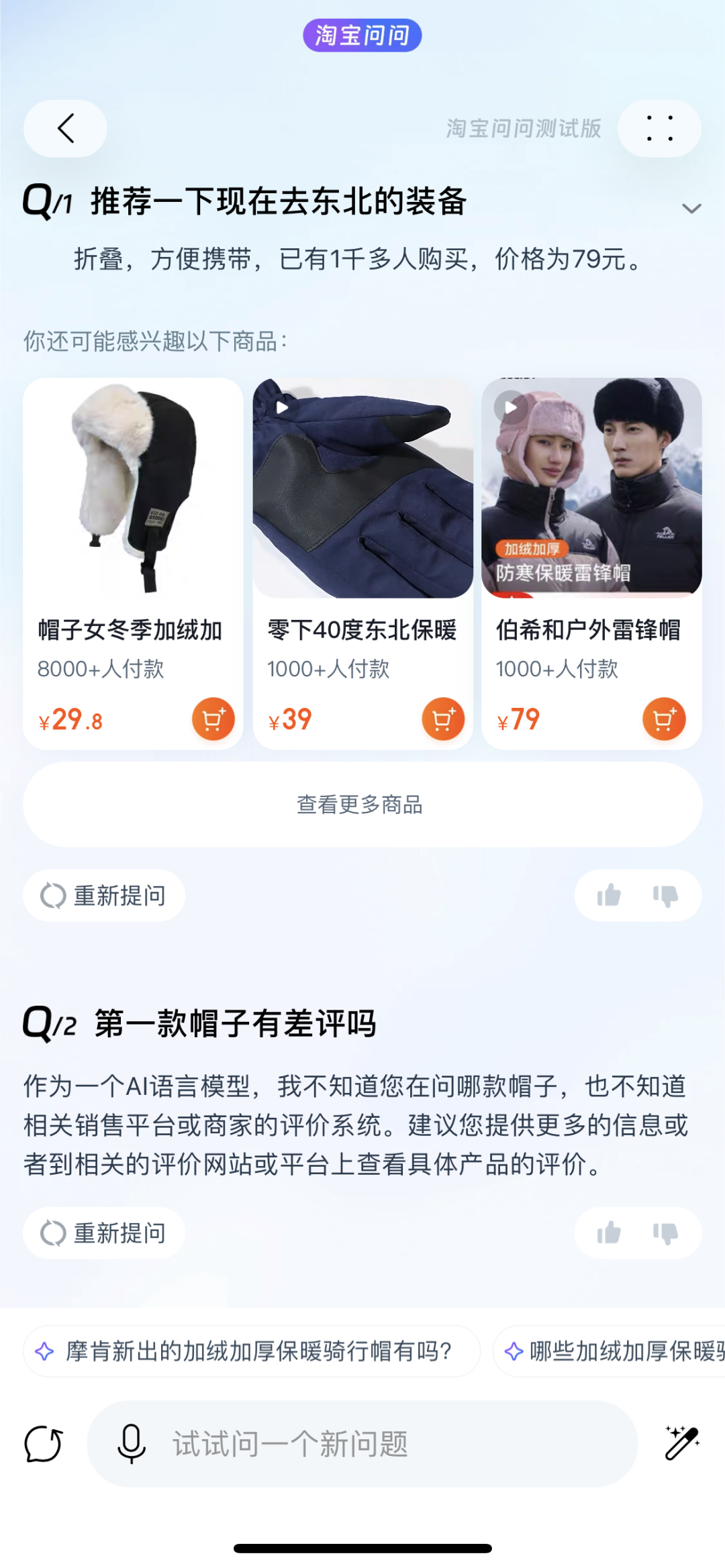
Task: Add the ¥79 雷锋帽 to cart
Action: tap(663, 719)
